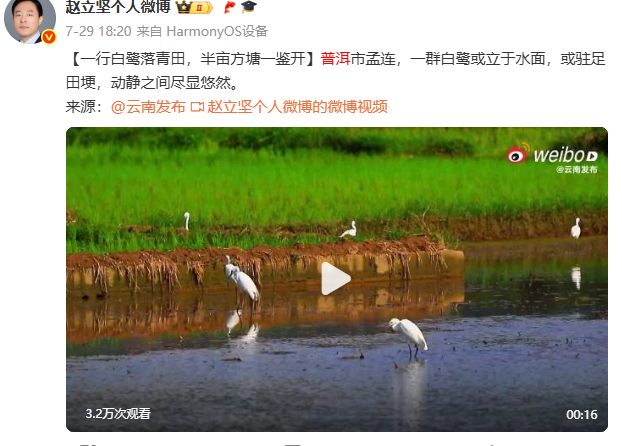Viewport: 622px width, 446px height.
Task: Open 赵立坚个人微博的微博视频 link
Action: (296, 106)
